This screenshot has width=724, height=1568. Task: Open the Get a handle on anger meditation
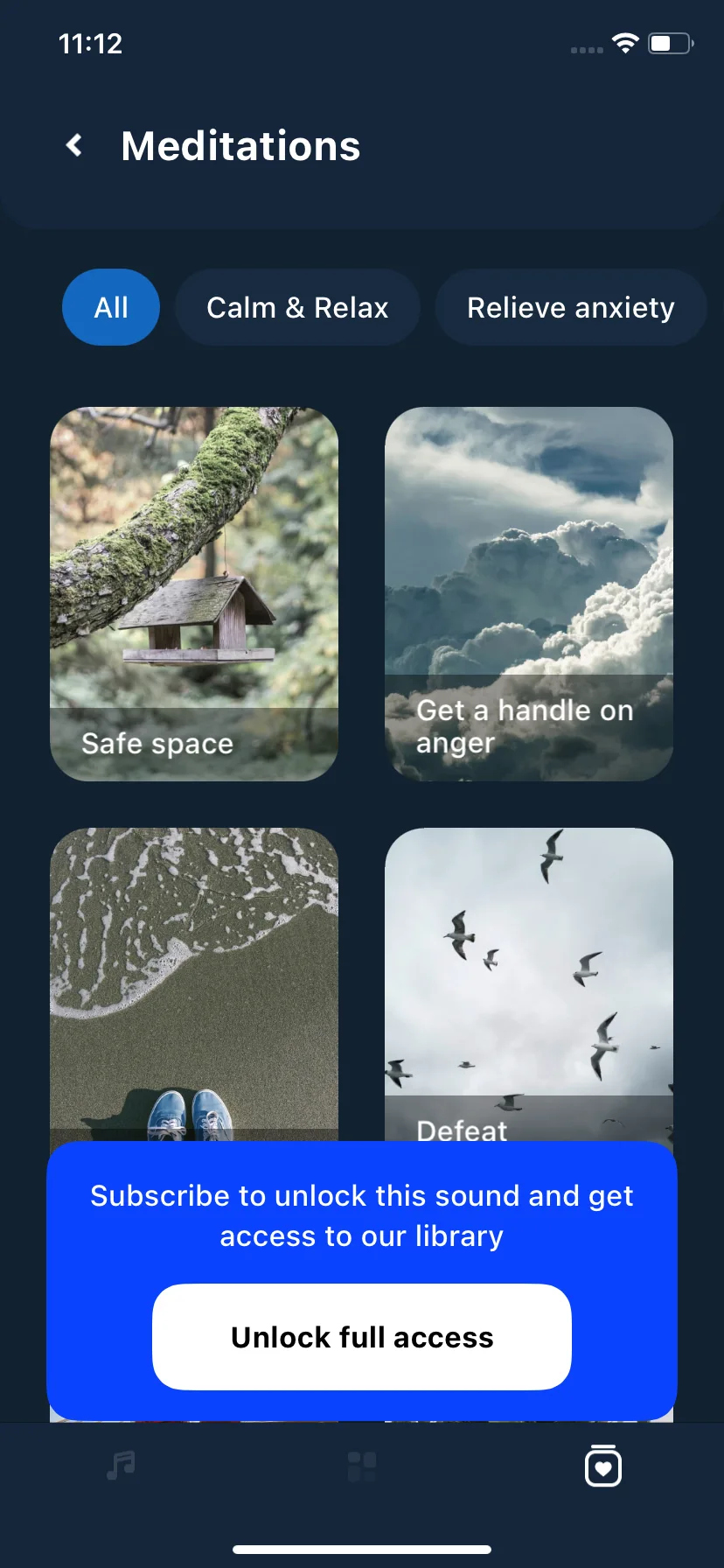pos(528,594)
